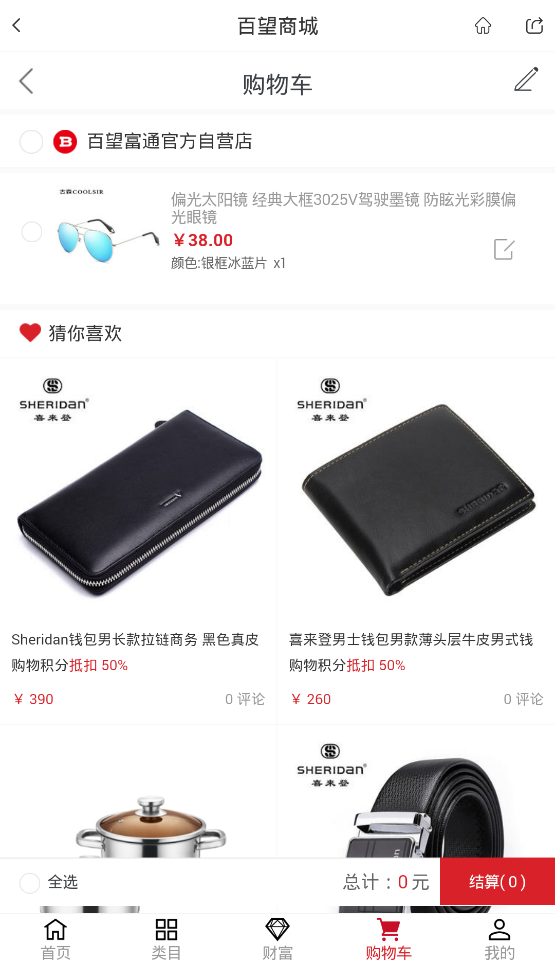View the Sheridan long zipper wallet
Viewport: 555px width, 962px height.
139,540
